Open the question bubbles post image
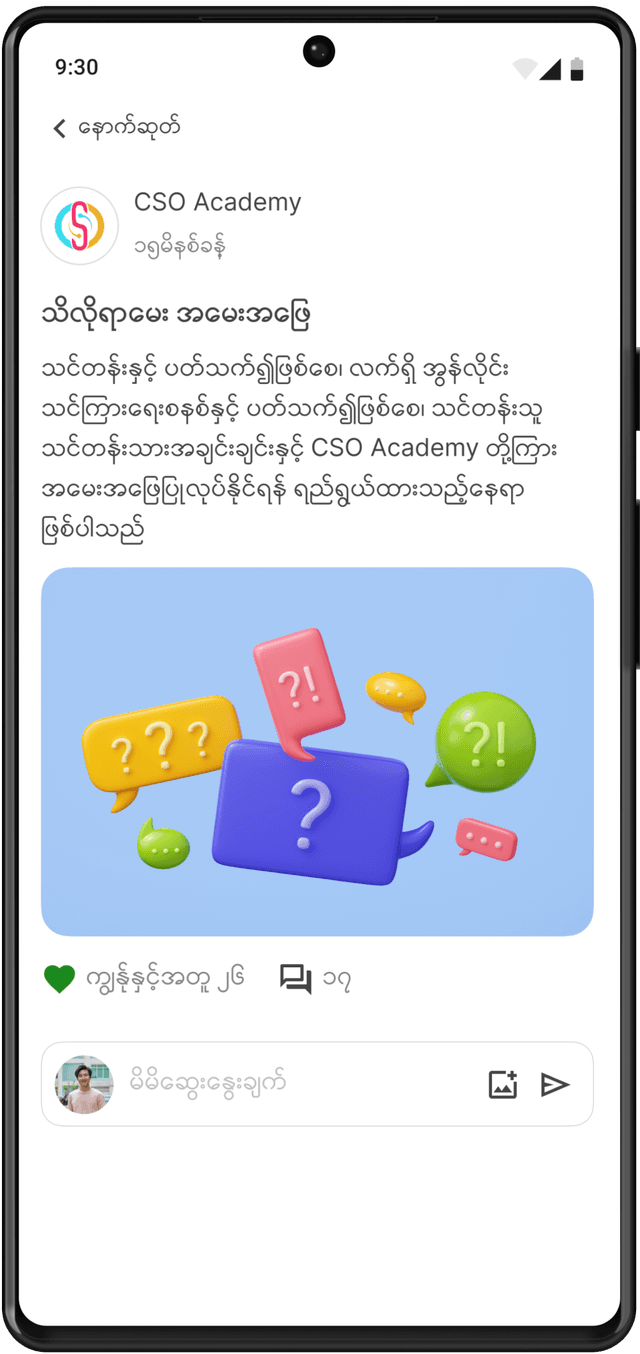The width and height of the screenshot is (640, 1354). (317, 751)
